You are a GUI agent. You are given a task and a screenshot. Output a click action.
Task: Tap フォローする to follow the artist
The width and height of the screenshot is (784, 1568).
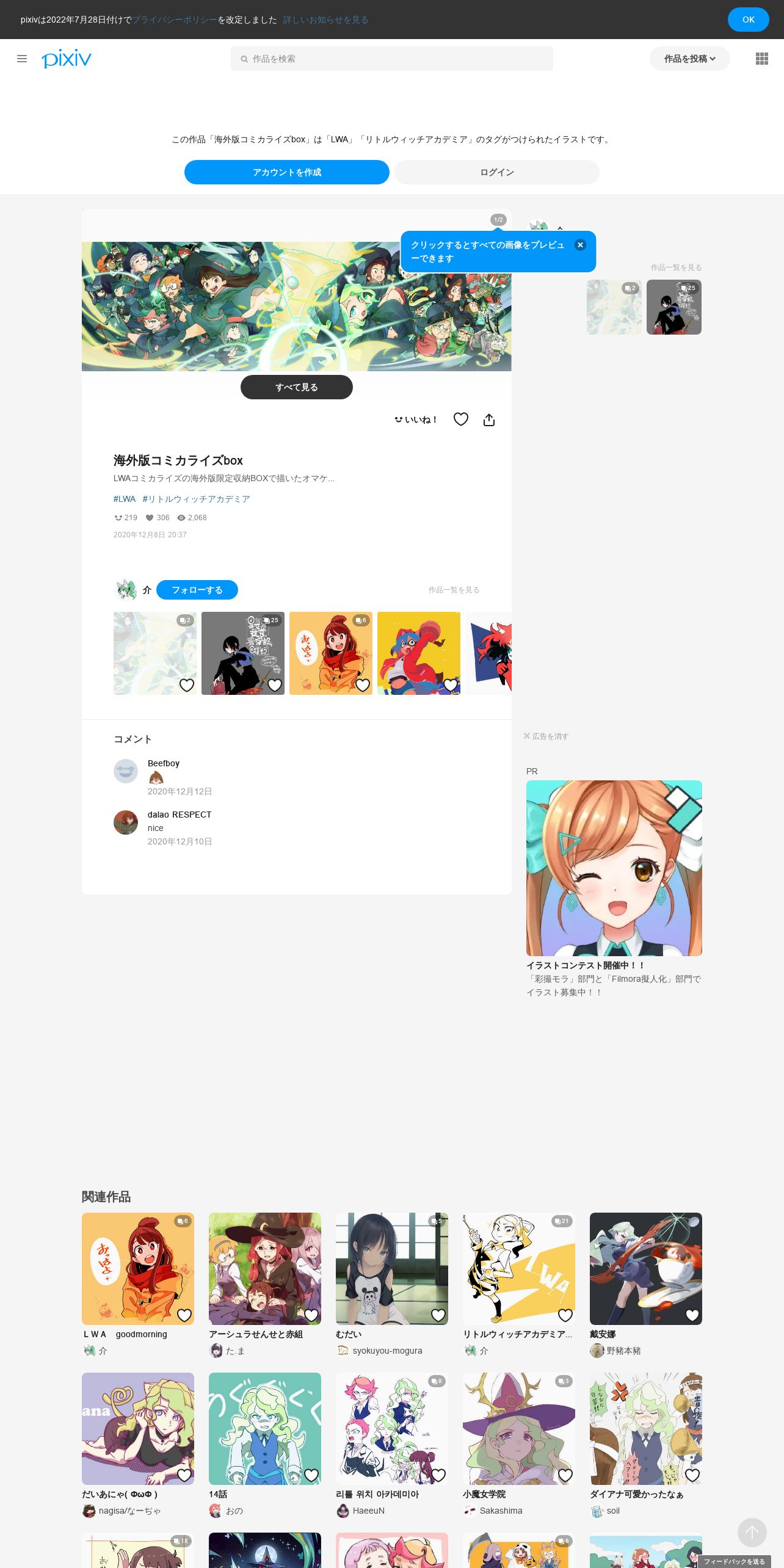(x=197, y=590)
